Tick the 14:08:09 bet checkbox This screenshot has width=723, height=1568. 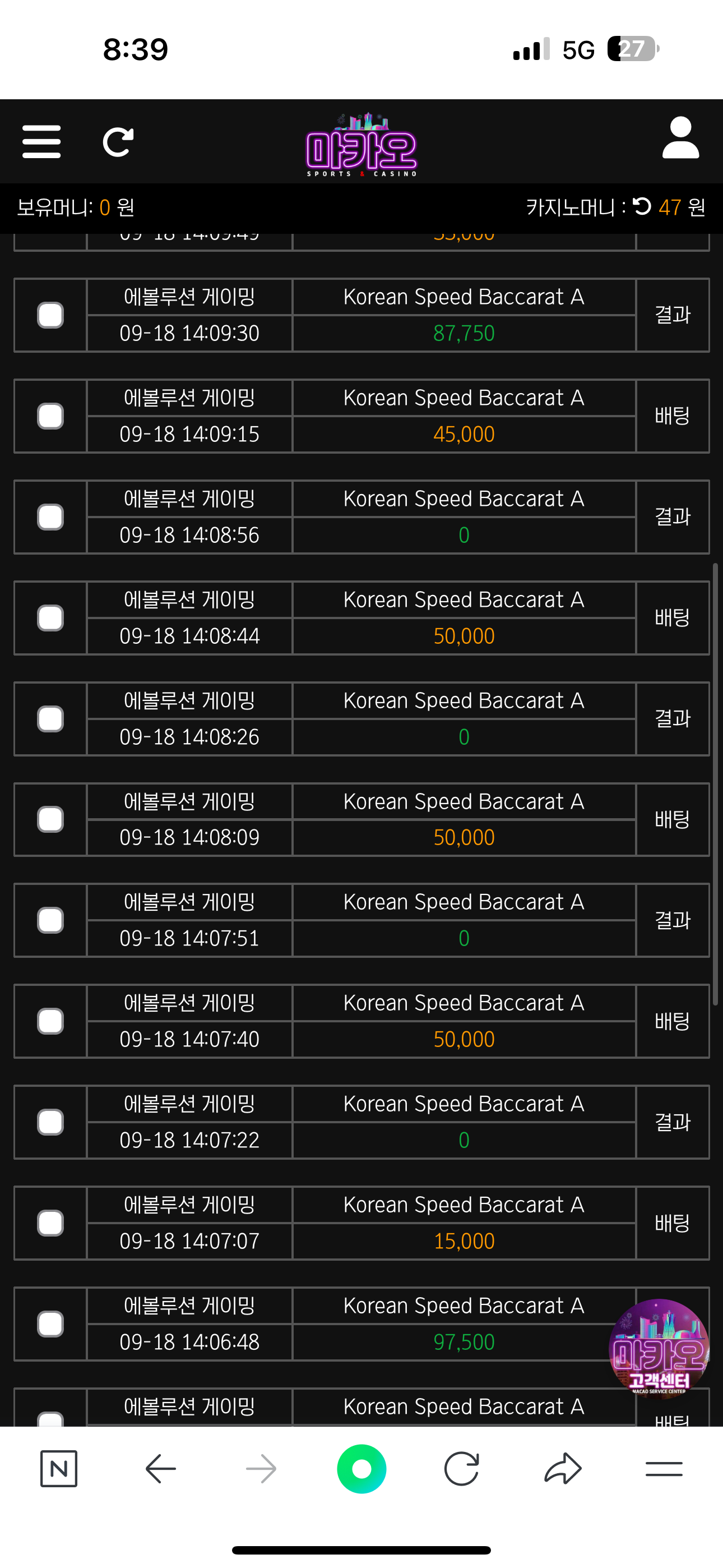tap(50, 819)
